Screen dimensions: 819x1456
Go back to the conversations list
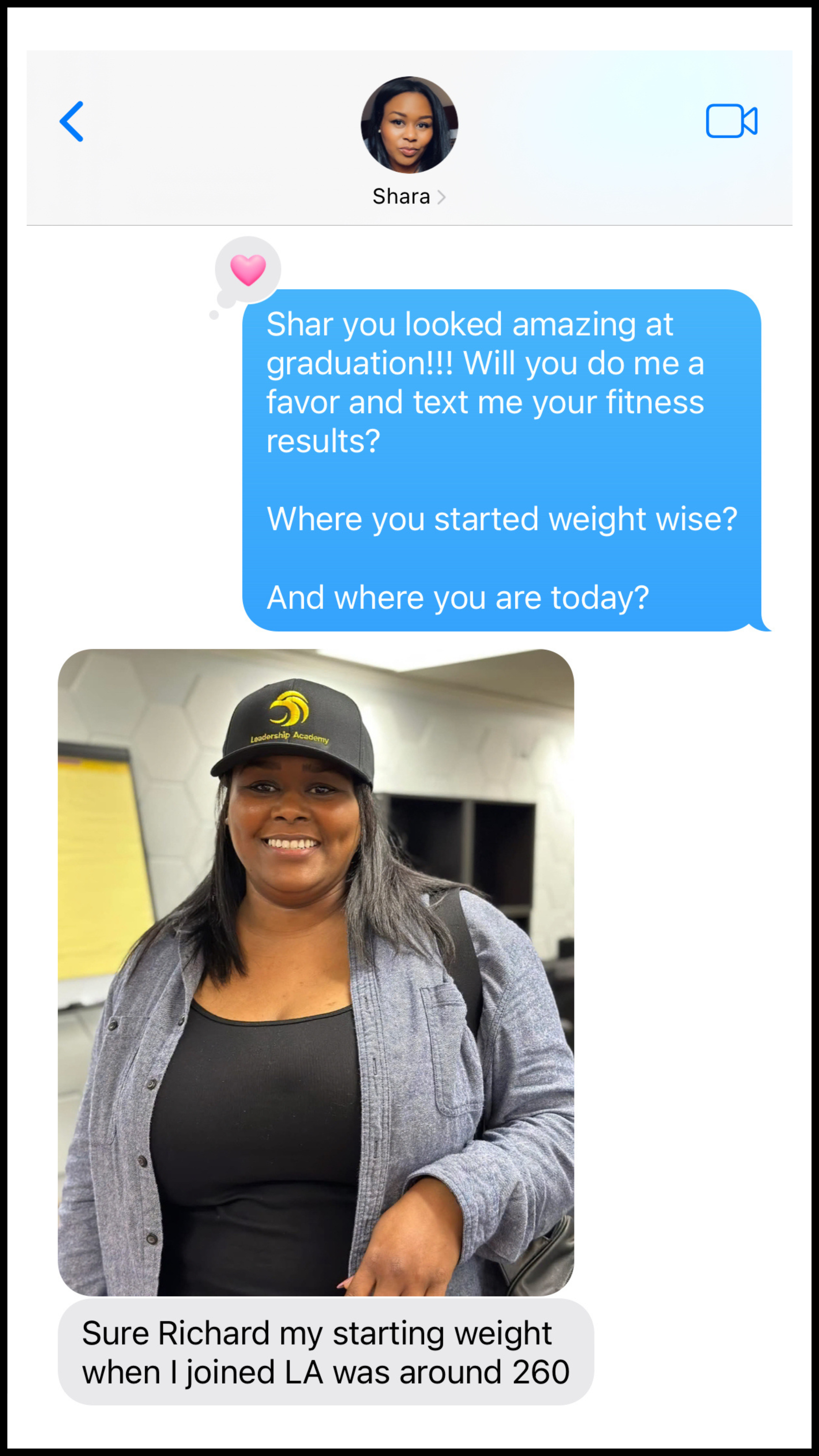(x=72, y=122)
